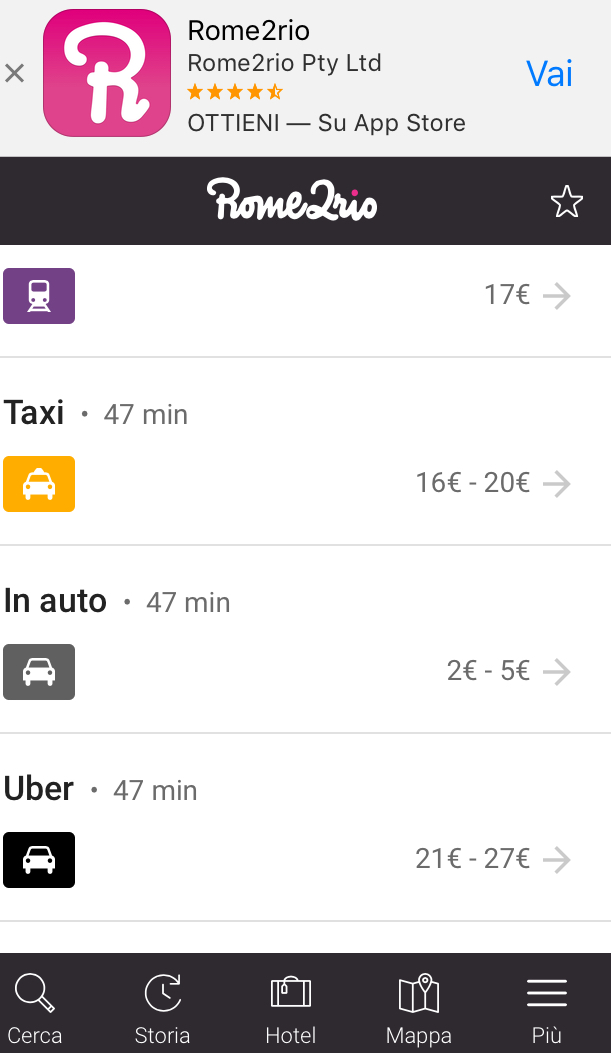The image size is (611, 1053).
Task: Open the Storia history tab
Action: click(162, 1005)
